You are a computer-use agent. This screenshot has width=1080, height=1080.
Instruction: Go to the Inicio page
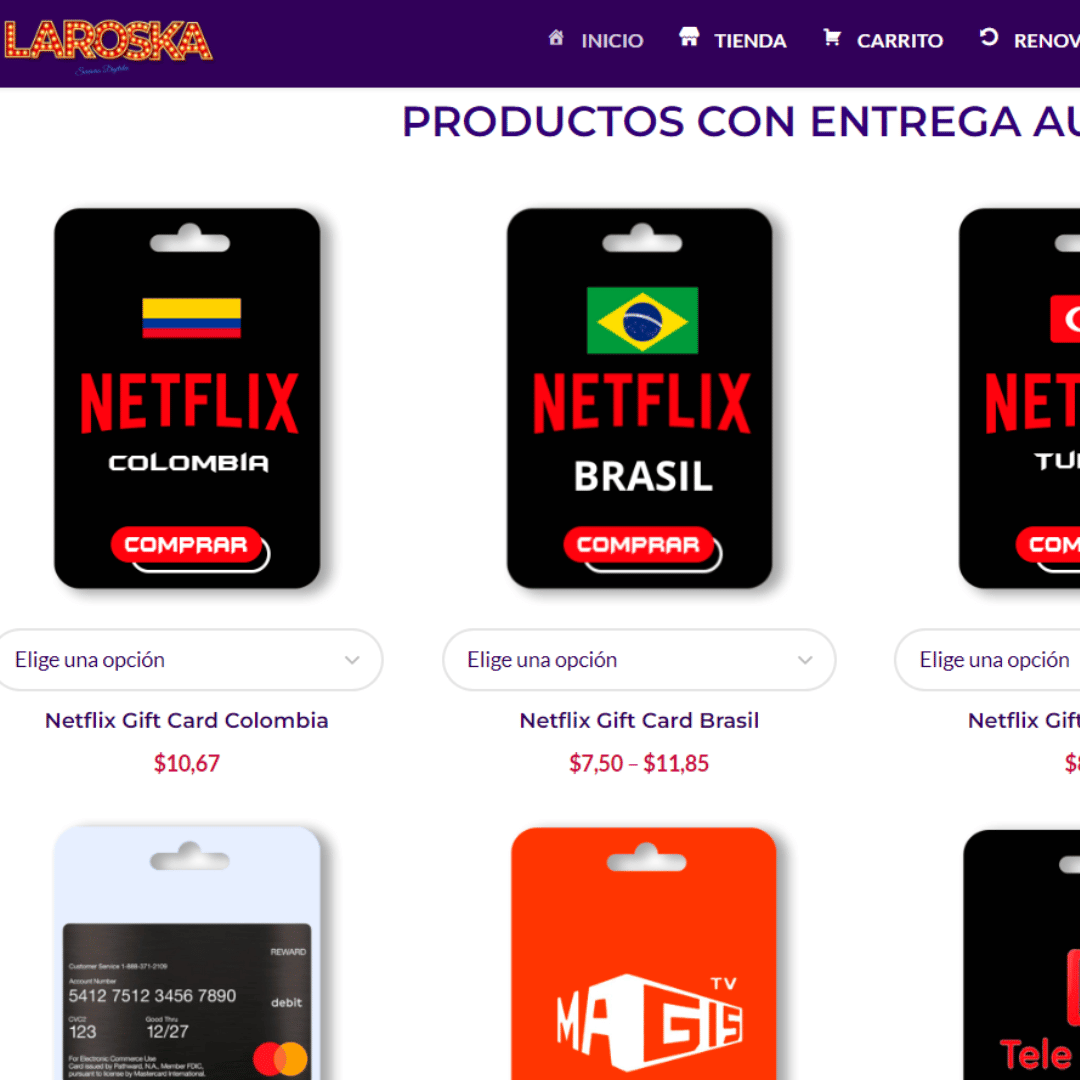[596, 41]
